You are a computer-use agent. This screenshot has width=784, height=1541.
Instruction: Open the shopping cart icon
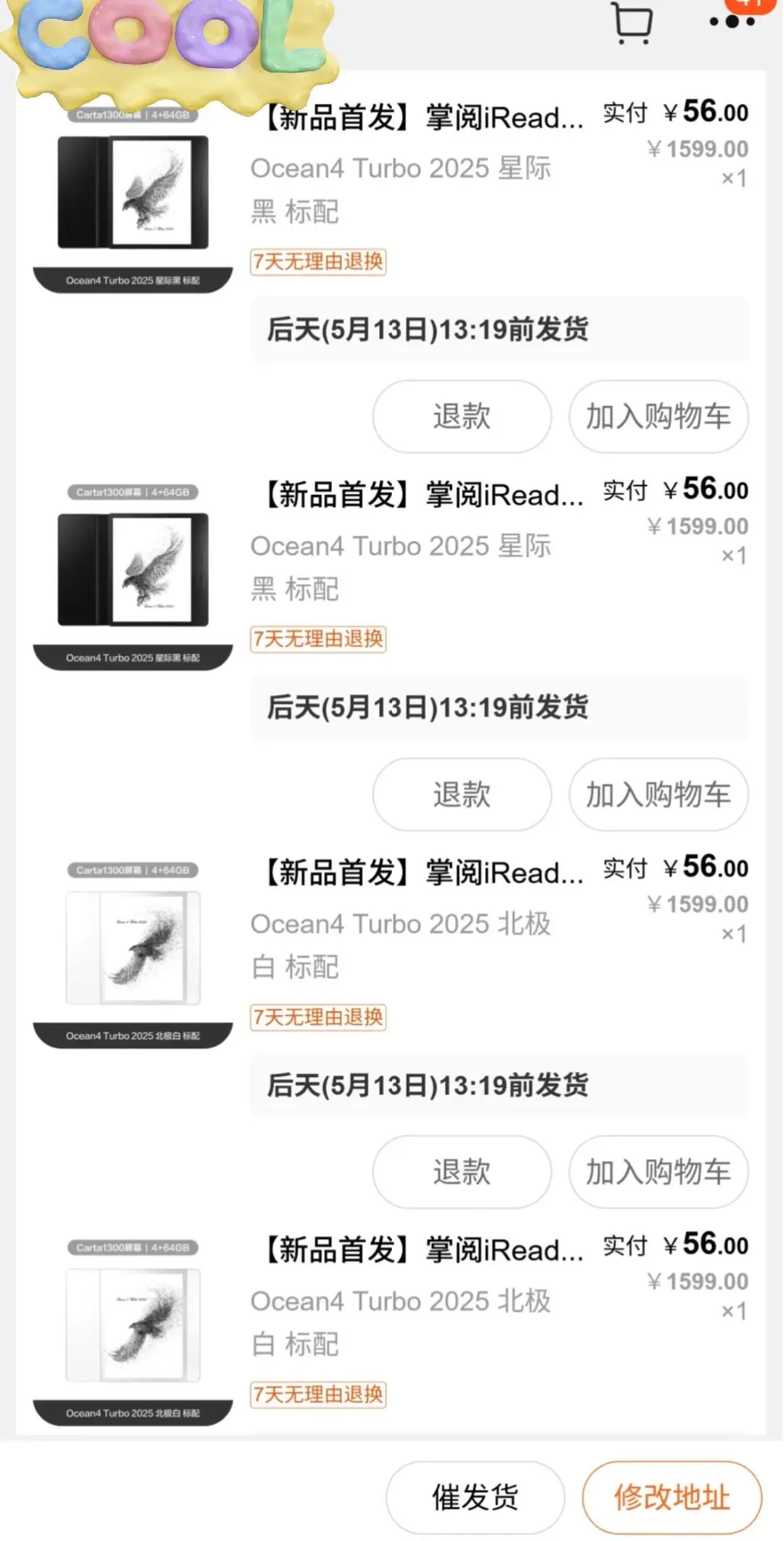632,23
